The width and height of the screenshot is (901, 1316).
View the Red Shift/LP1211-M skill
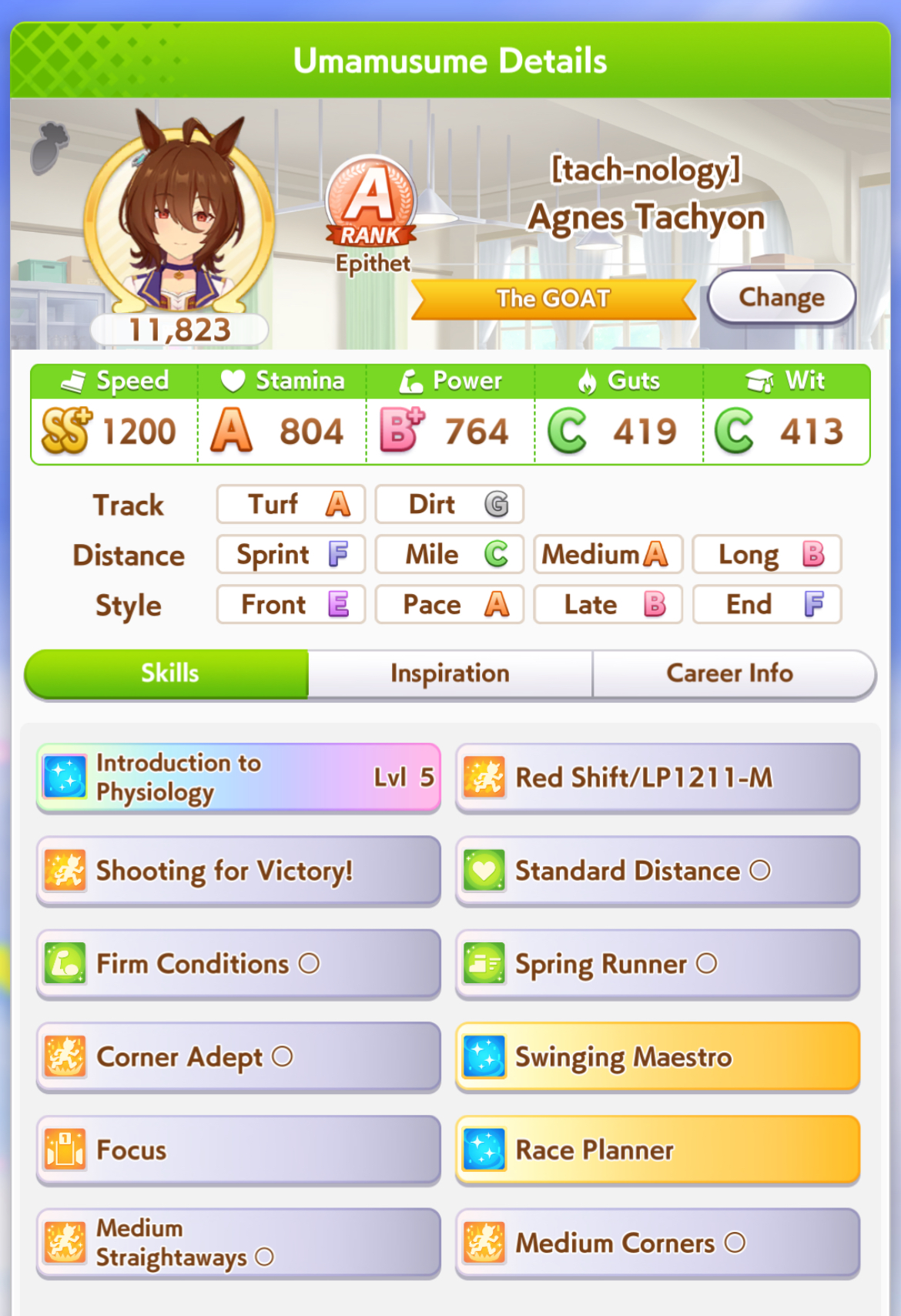pyautogui.click(x=657, y=777)
